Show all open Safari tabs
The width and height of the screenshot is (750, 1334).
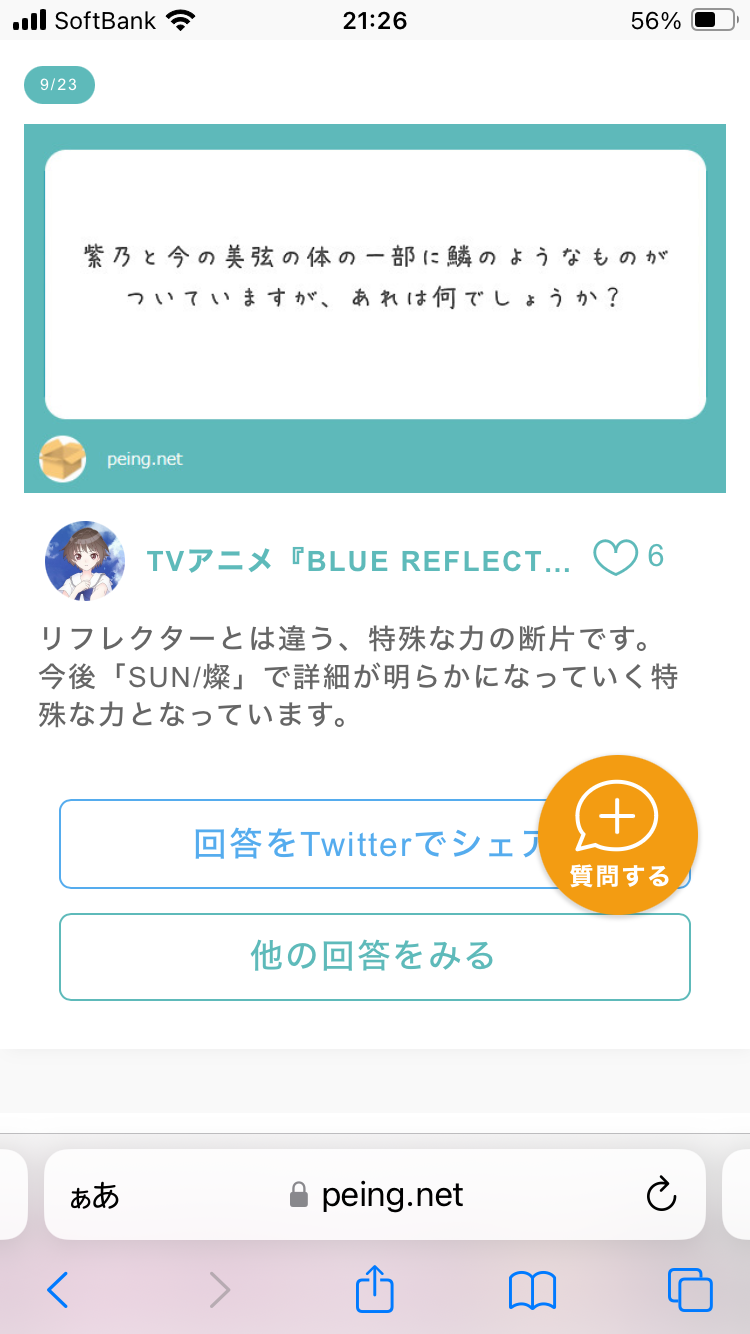tap(690, 1290)
